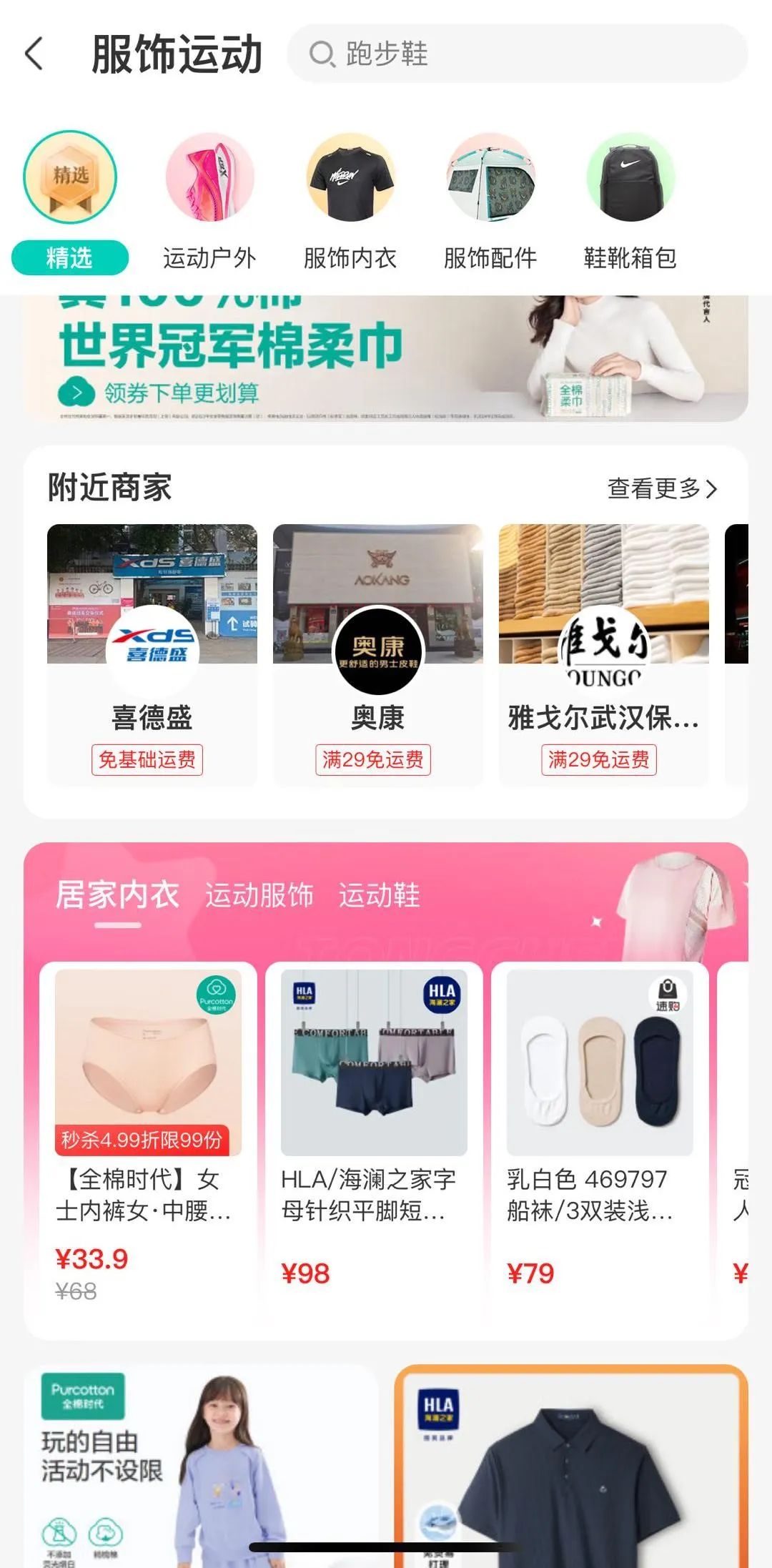The height and width of the screenshot is (1568, 772).
Task: View more nearby stores via 查看更多
Action: 661,488
